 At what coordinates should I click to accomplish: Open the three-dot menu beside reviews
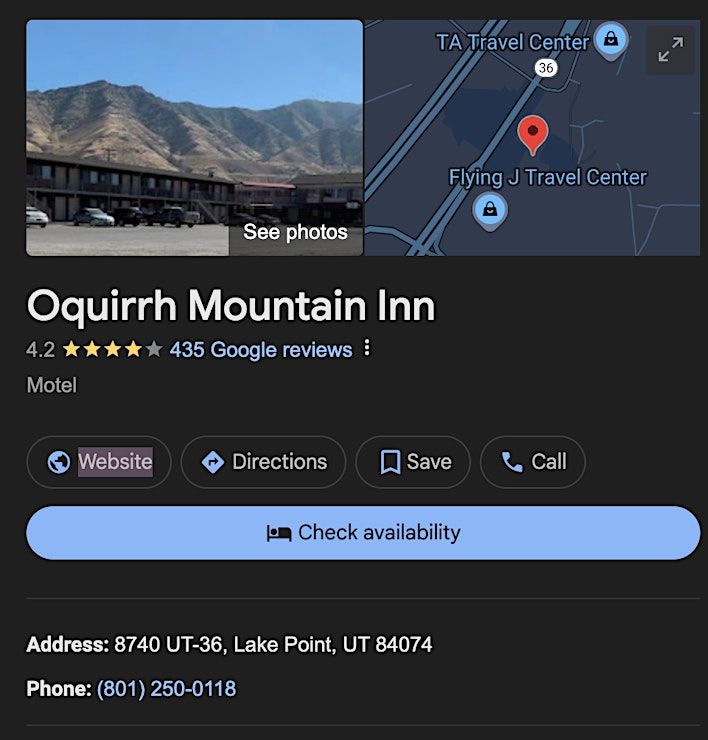pyautogui.click(x=367, y=349)
